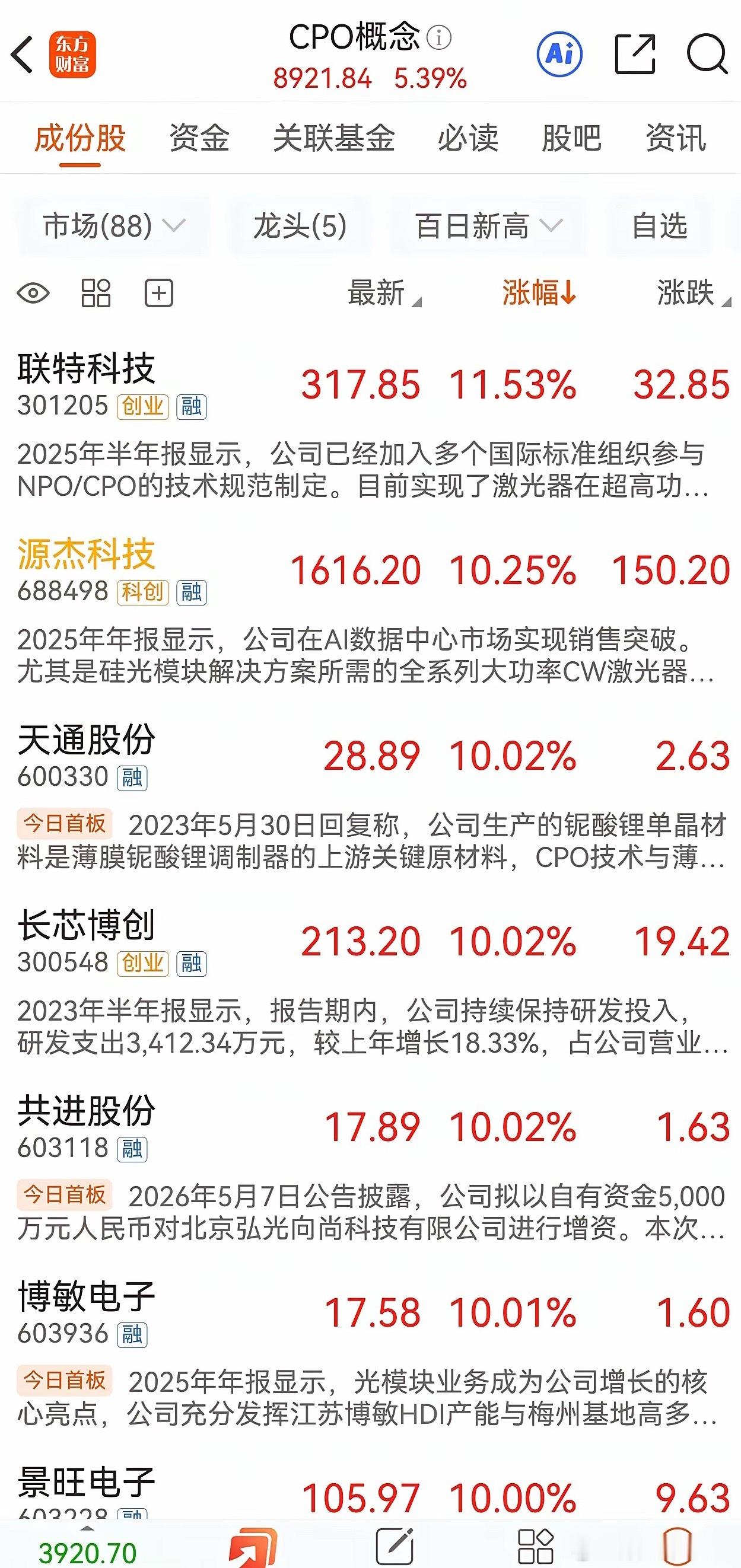
Task: Sort the list by 最新 price
Action: click(x=384, y=293)
